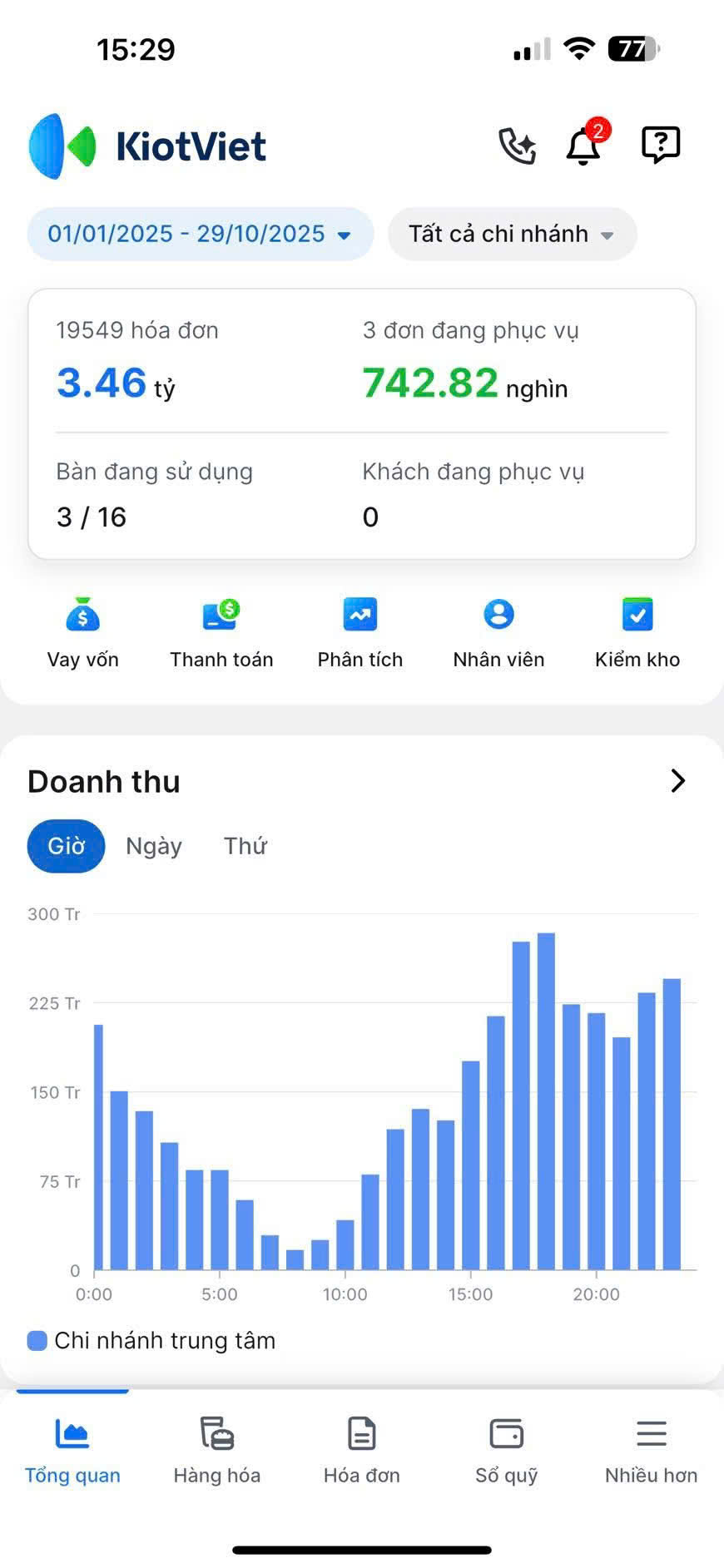This screenshot has width=724, height=1568.
Task: Go to the Tổng quan tab
Action: [x=72, y=1451]
